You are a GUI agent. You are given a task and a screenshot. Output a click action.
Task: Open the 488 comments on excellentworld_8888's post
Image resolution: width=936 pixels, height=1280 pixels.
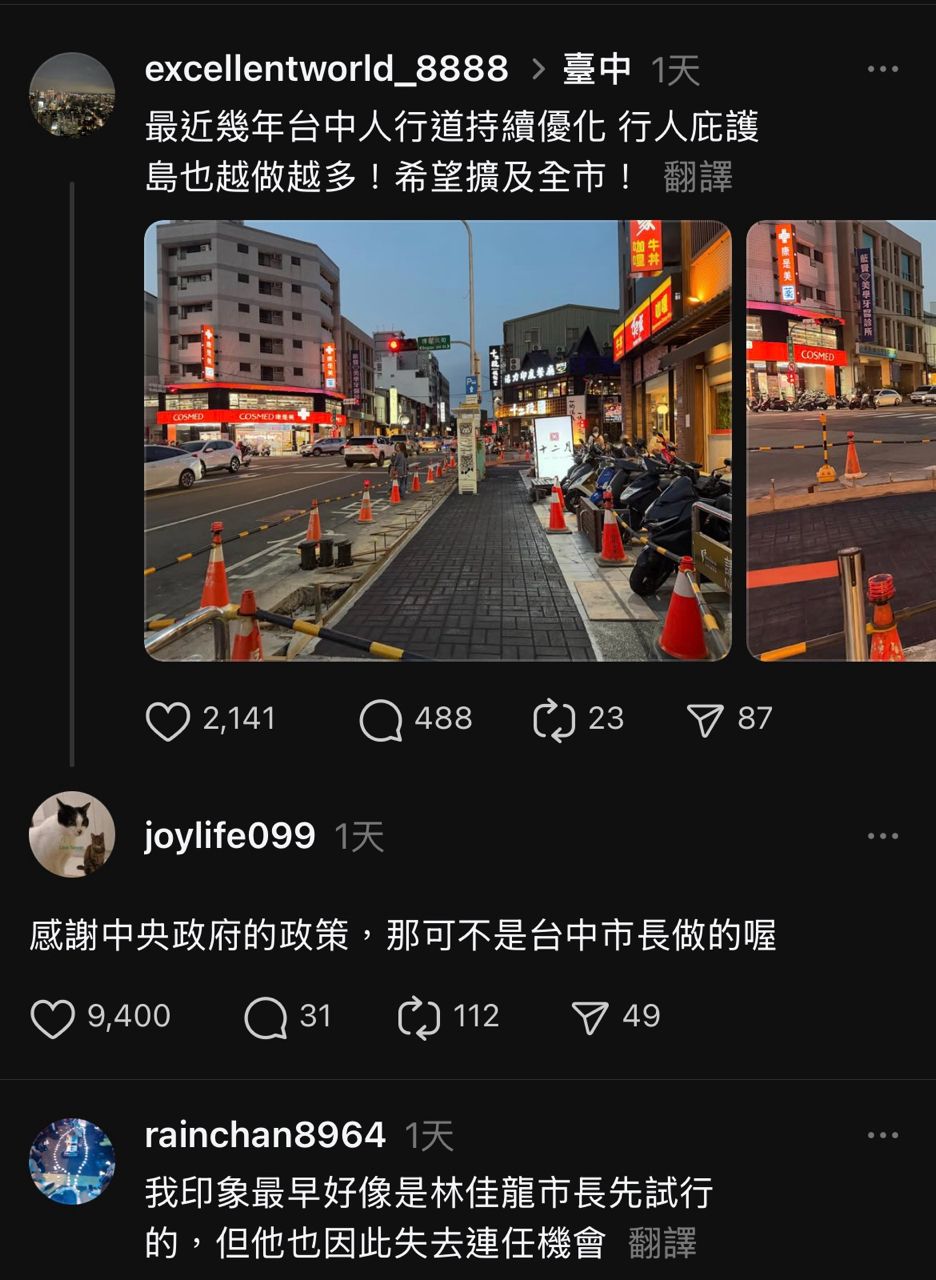coord(380,719)
